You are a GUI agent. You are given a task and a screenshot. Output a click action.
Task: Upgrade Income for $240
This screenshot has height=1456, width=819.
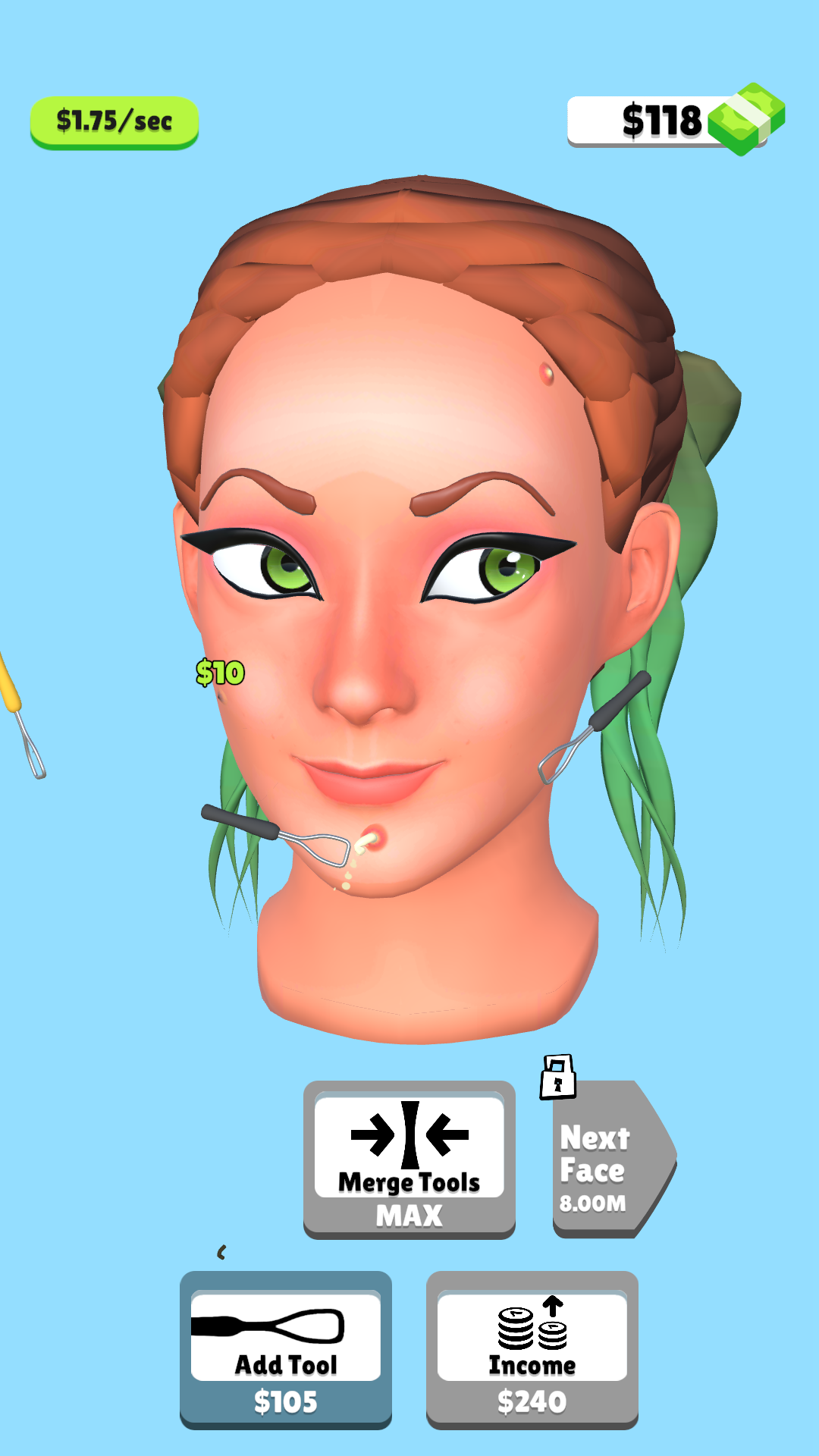pyautogui.click(x=532, y=1350)
